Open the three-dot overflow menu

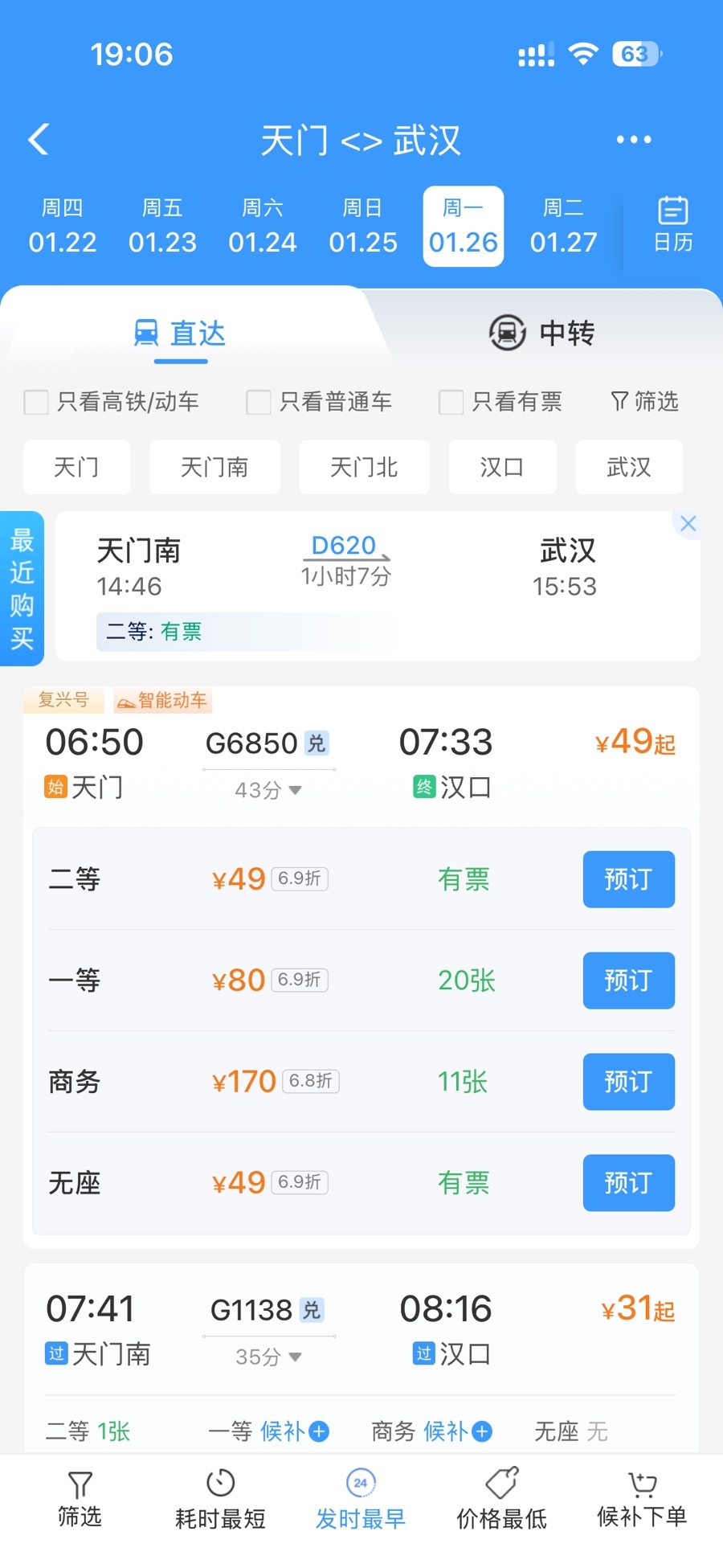pos(633,140)
